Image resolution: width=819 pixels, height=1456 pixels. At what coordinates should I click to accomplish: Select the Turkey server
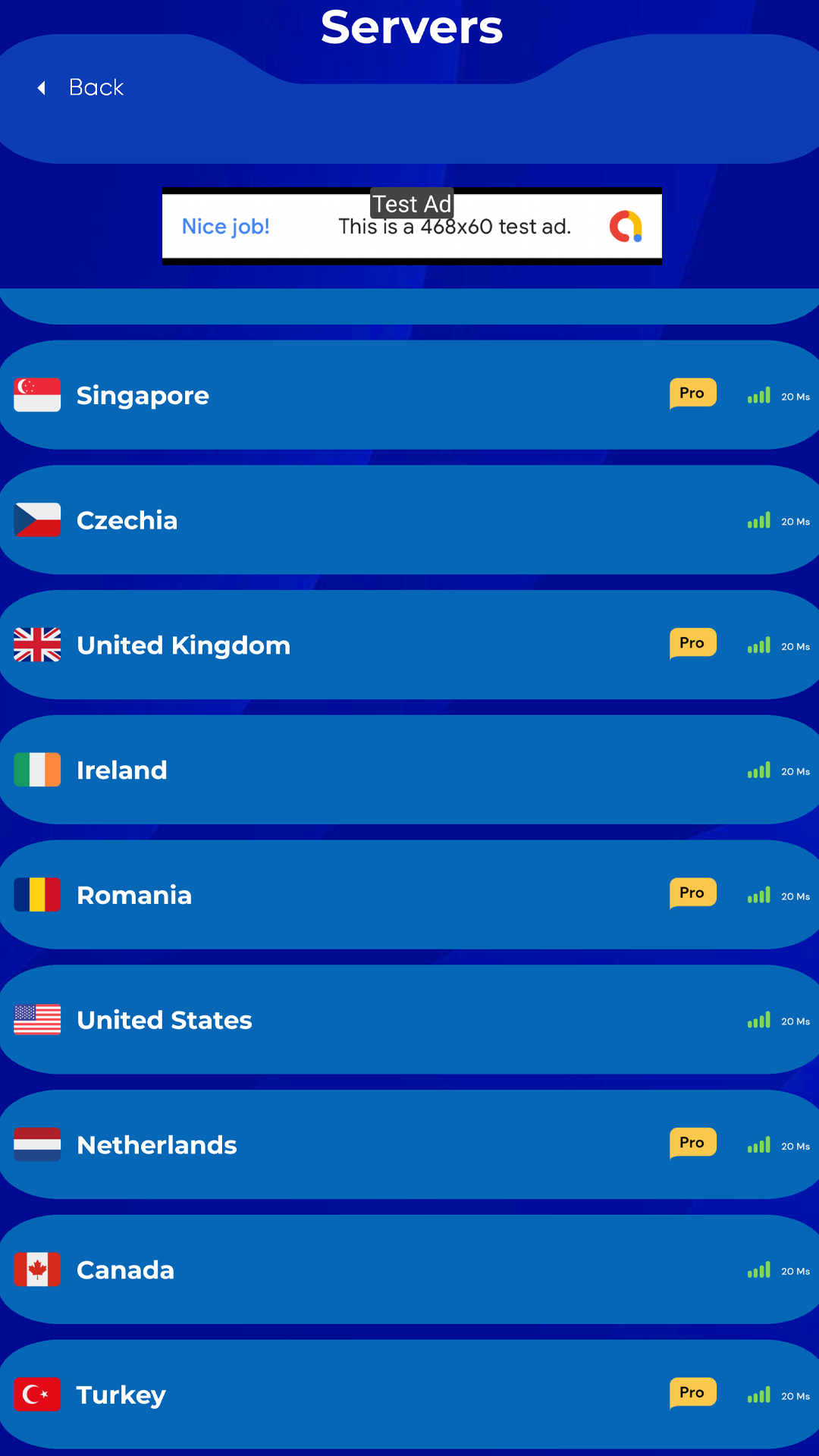pos(409,1395)
